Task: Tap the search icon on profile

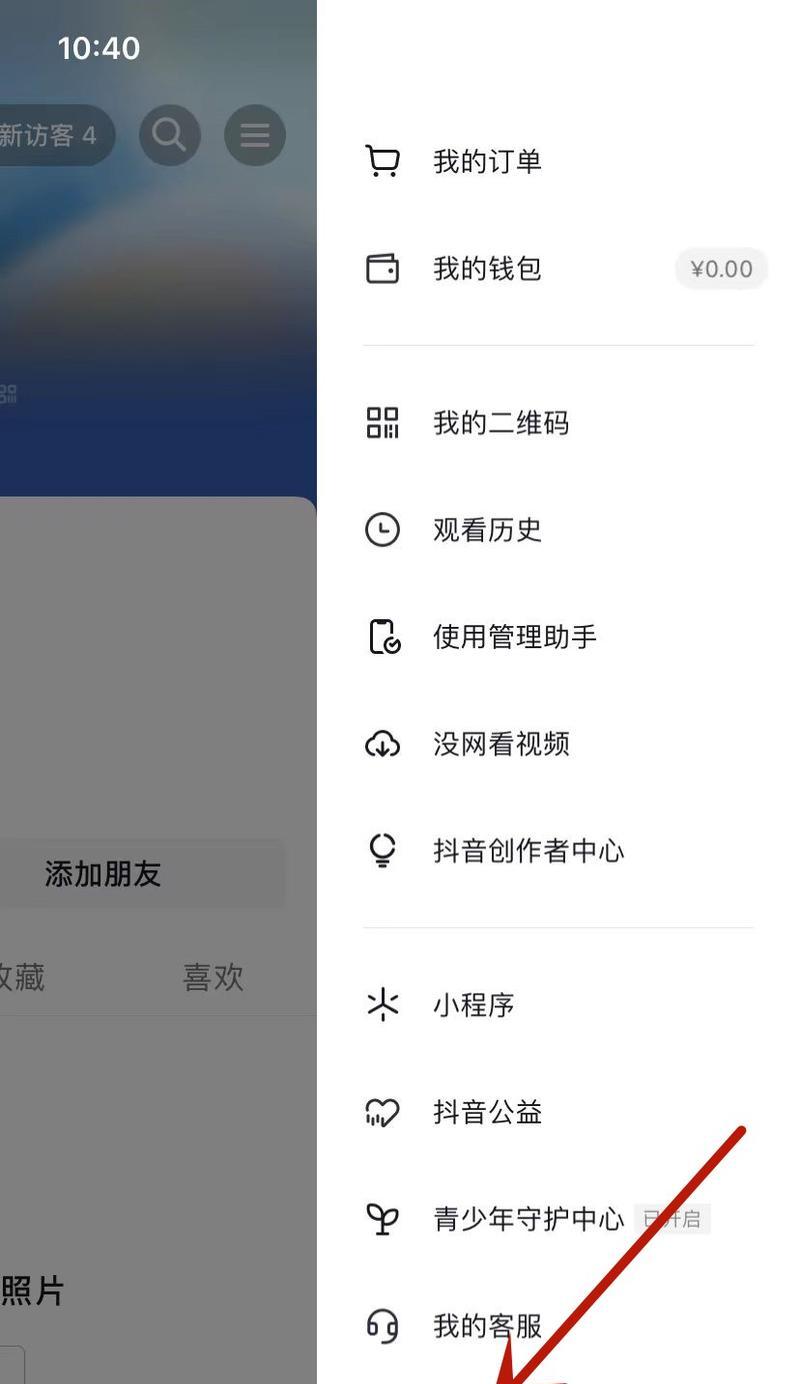Action: (169, 135)
